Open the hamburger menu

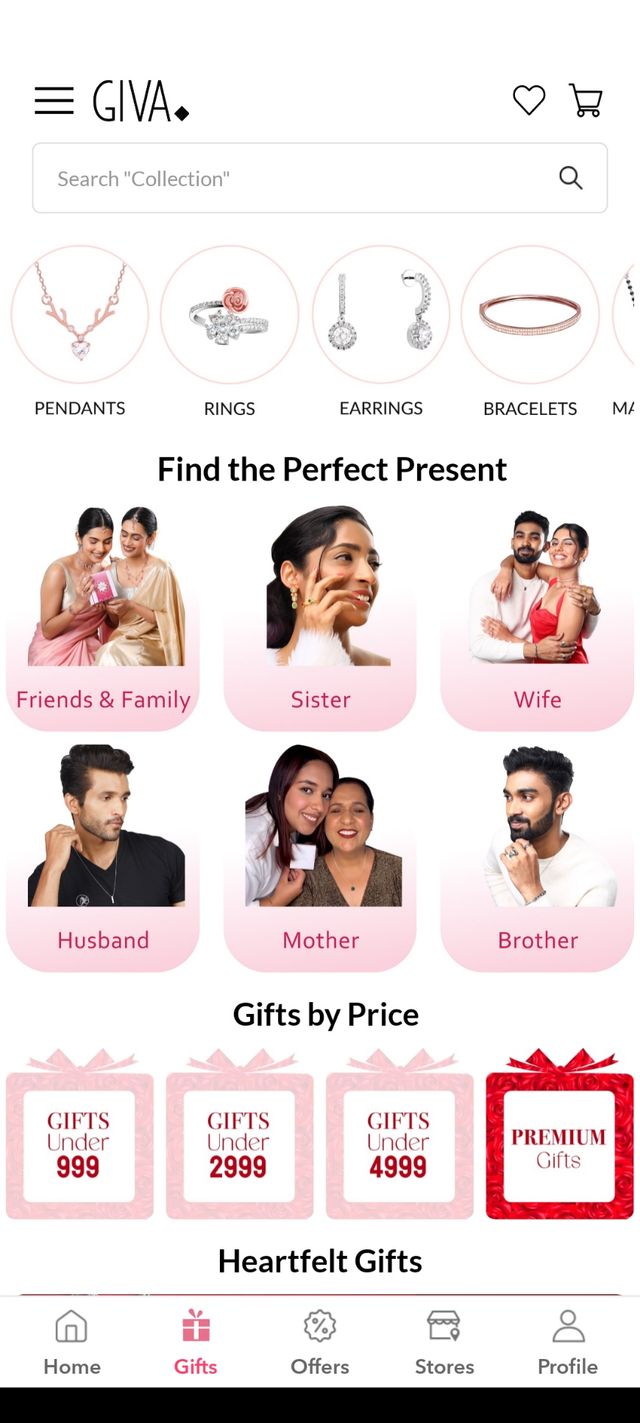pyautogui.click(x=54, y=101)
